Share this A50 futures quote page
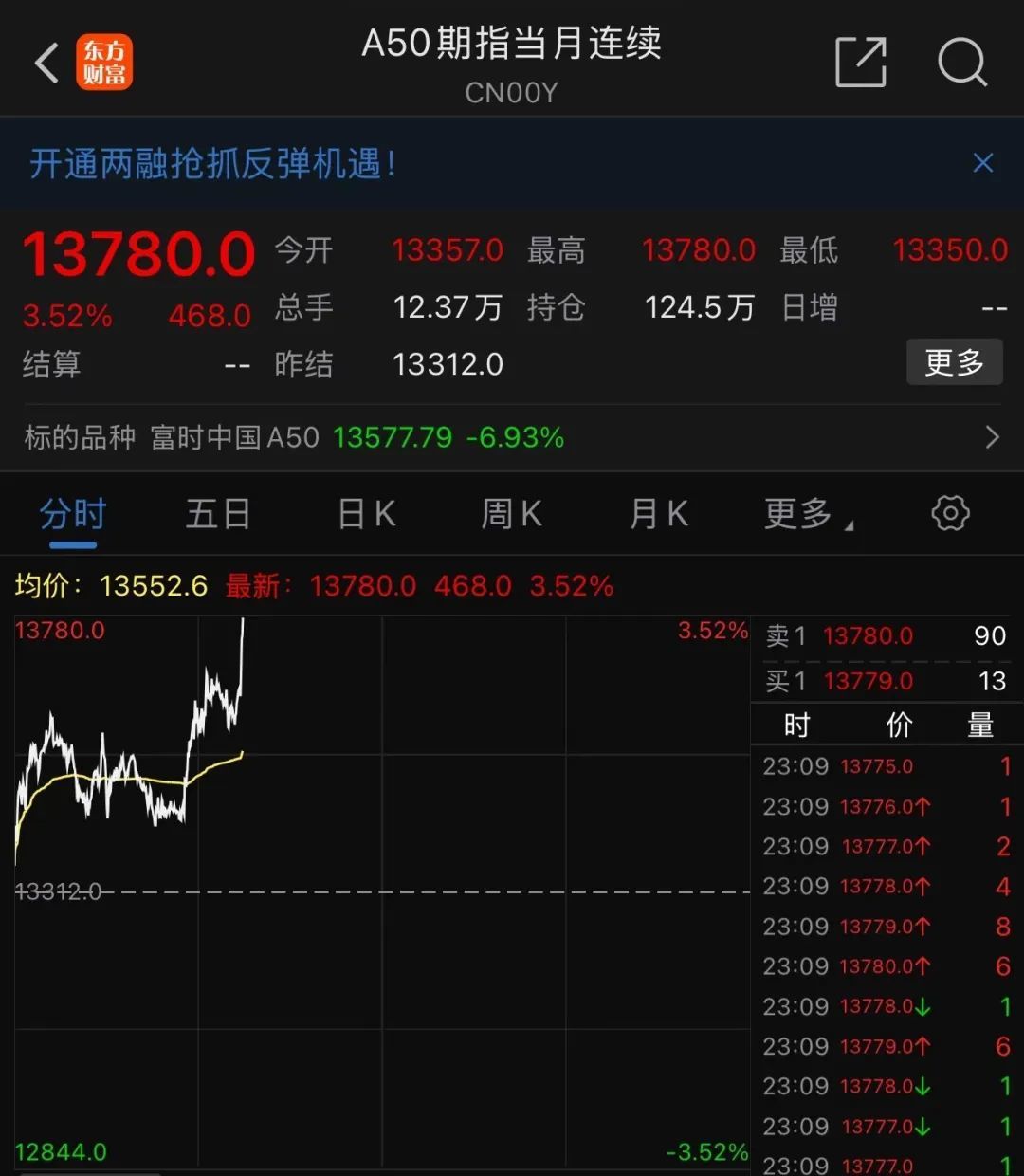 [x=860, y=63]
